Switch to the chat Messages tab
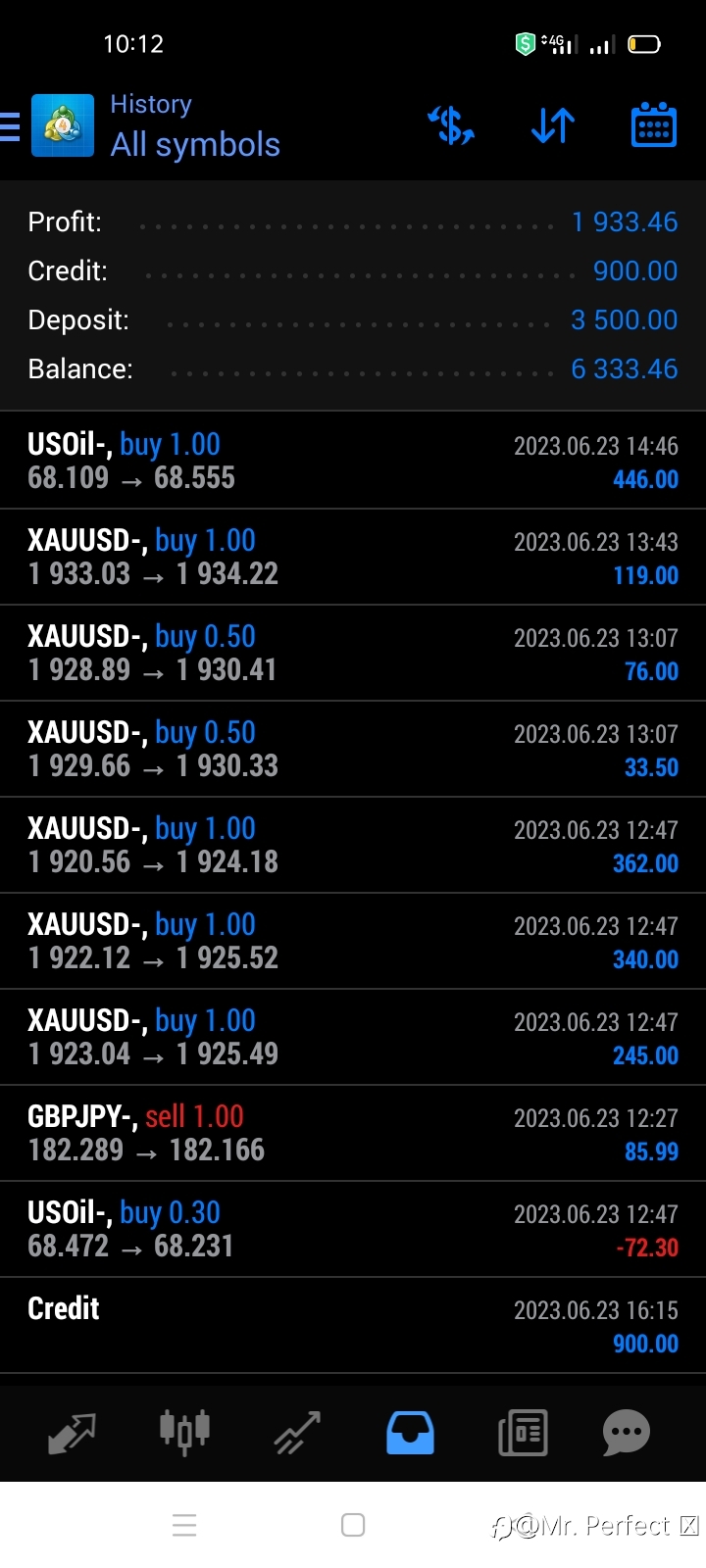 click(627, 1433)
